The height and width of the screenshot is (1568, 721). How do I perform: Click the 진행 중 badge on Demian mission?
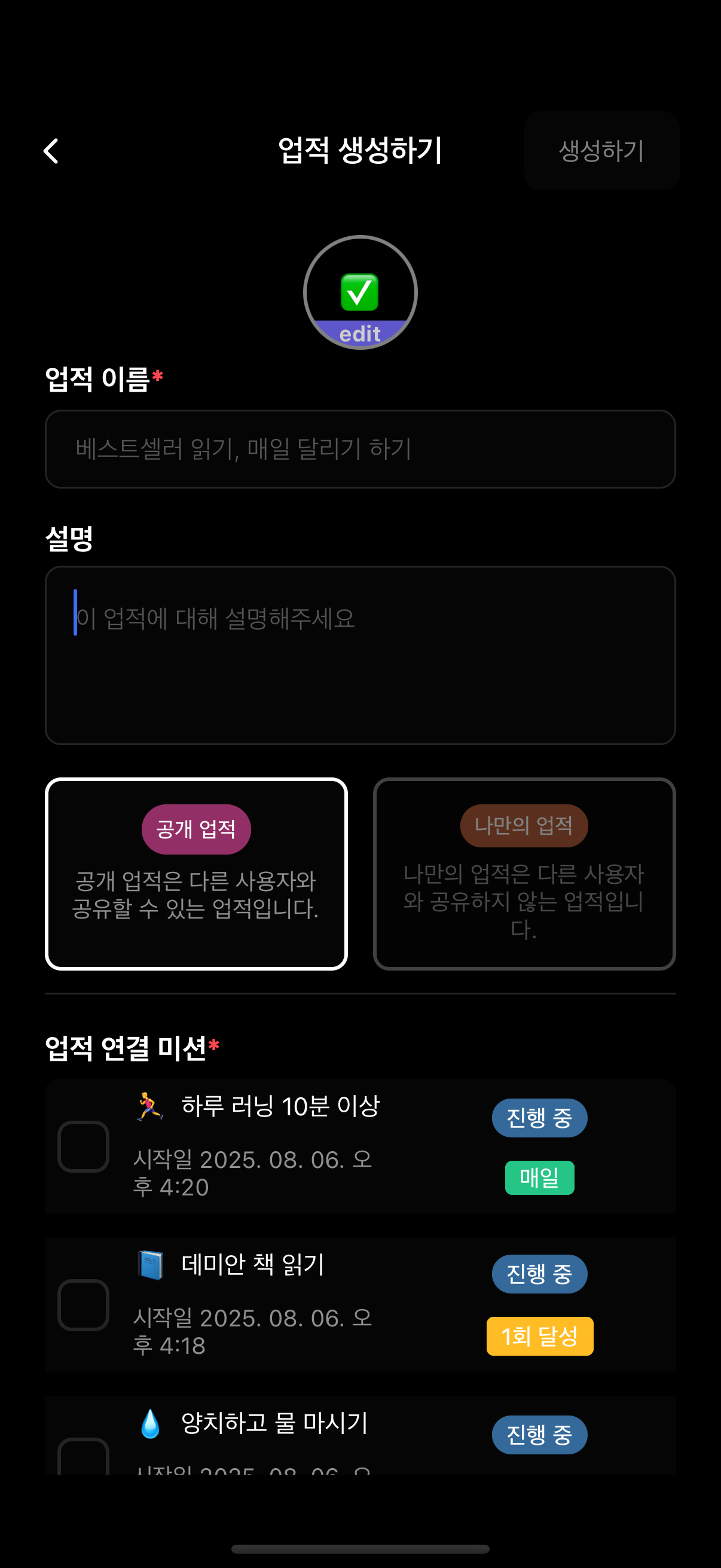pos(539,1274)
